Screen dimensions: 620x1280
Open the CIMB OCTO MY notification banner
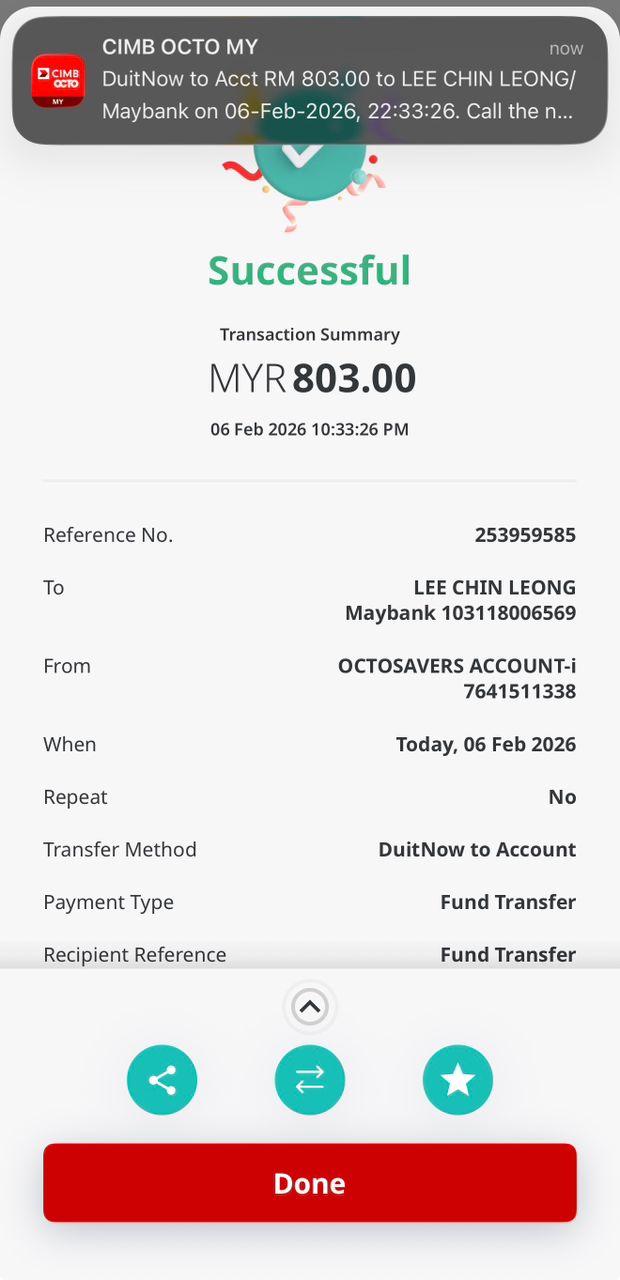[310, 80]
